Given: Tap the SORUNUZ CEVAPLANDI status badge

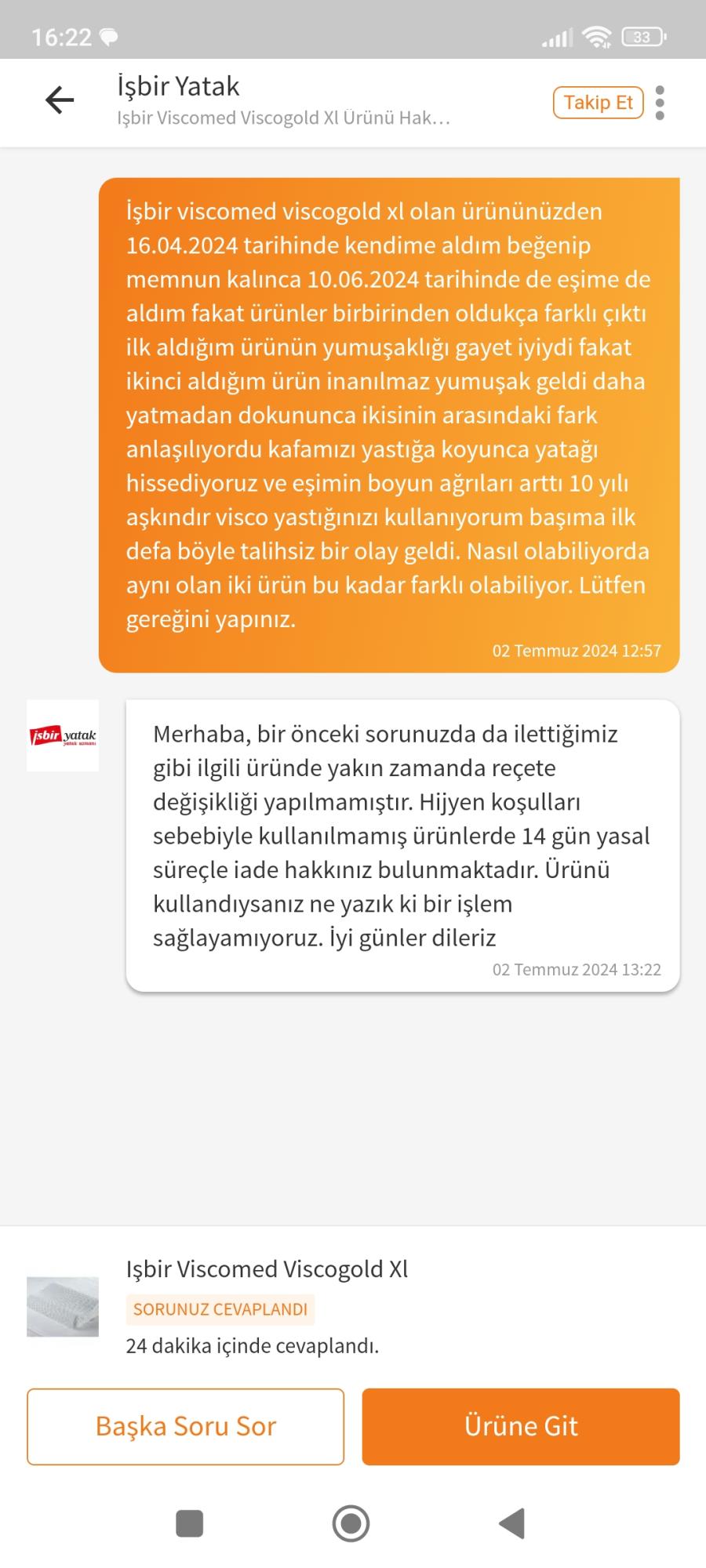Looking at the screenshot, I should (x=220, y=1309).
